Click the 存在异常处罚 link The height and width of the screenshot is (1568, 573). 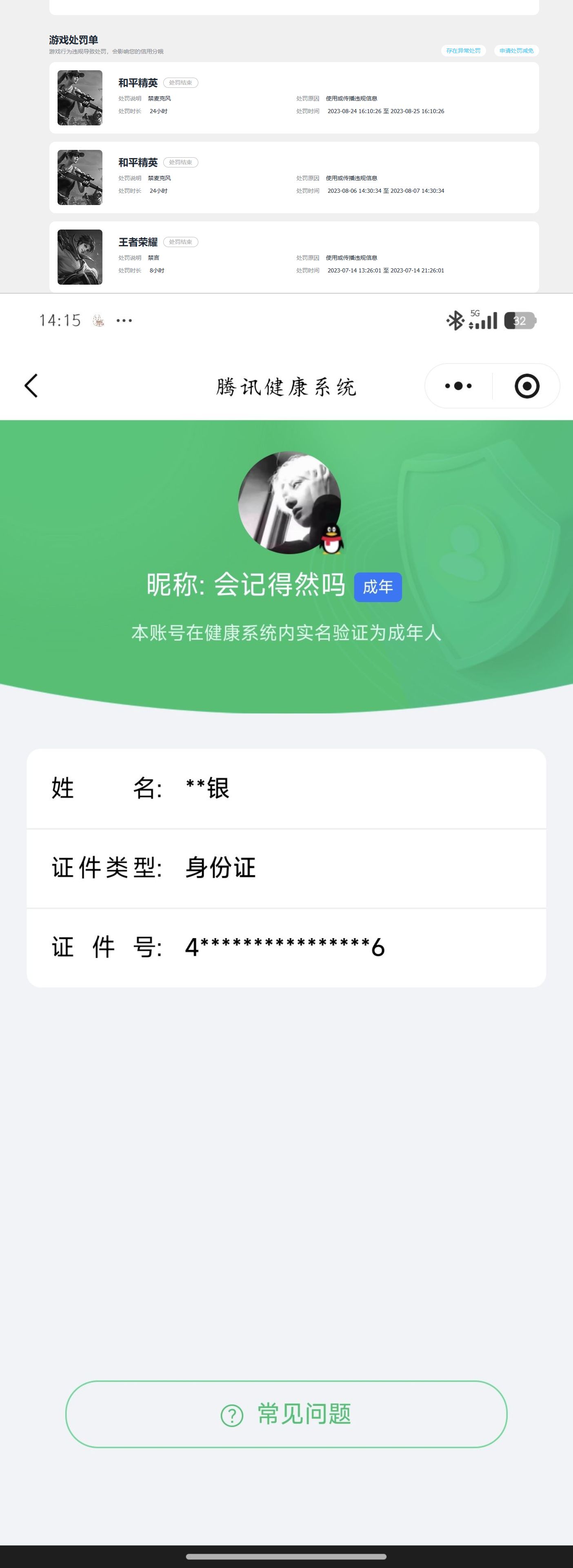coord(464,51)
